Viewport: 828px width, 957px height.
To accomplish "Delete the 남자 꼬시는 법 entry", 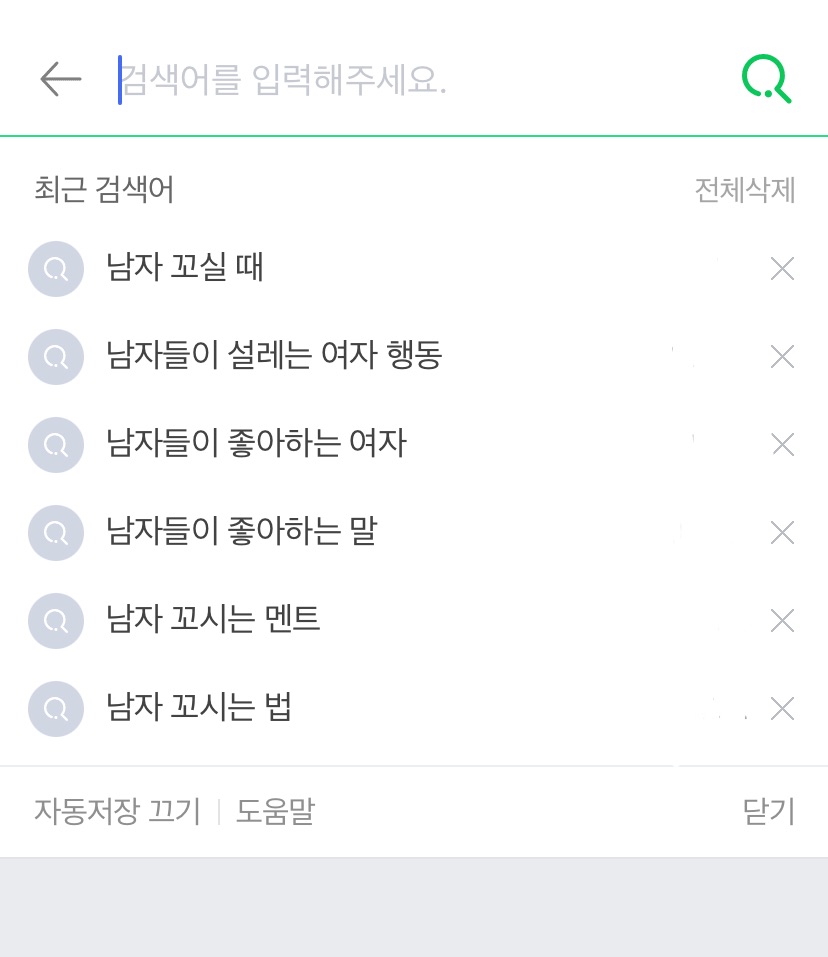I will (782, 708).
